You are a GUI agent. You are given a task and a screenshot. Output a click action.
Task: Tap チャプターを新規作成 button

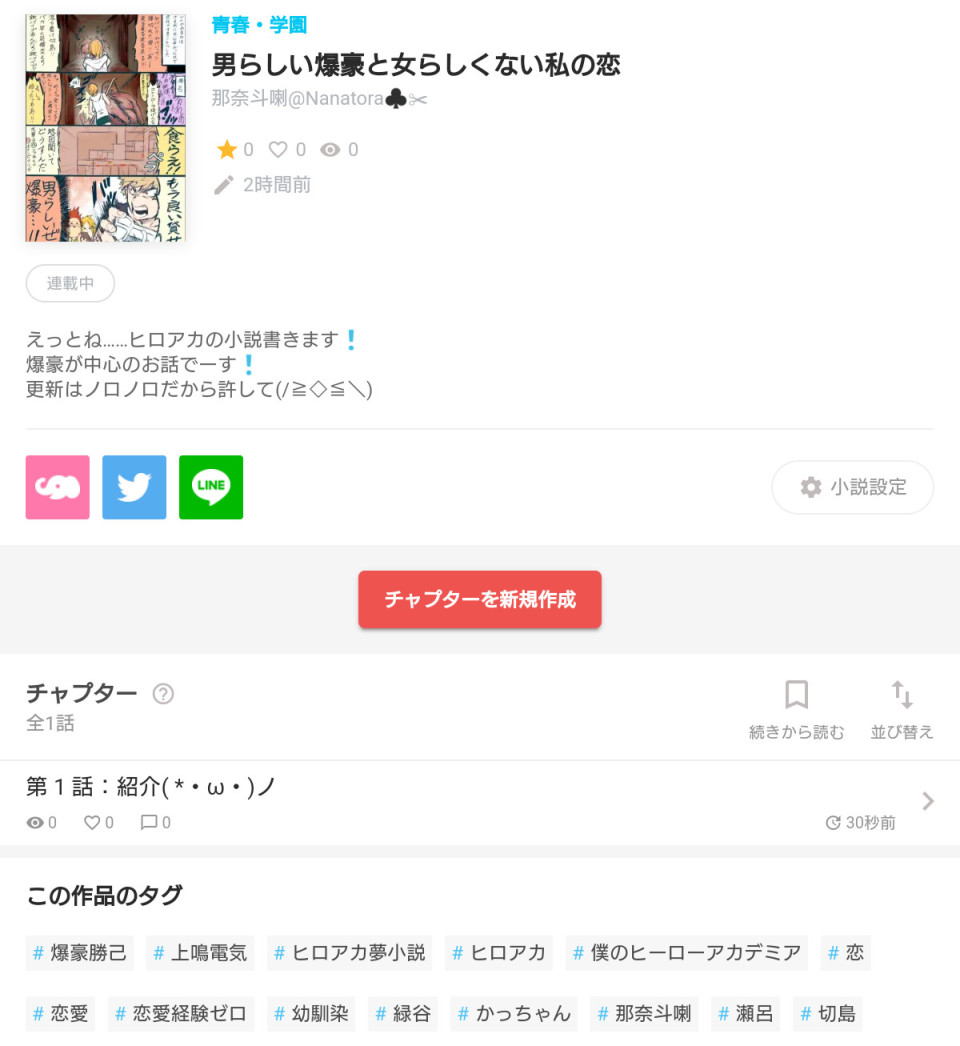click(x=480, y=599)
